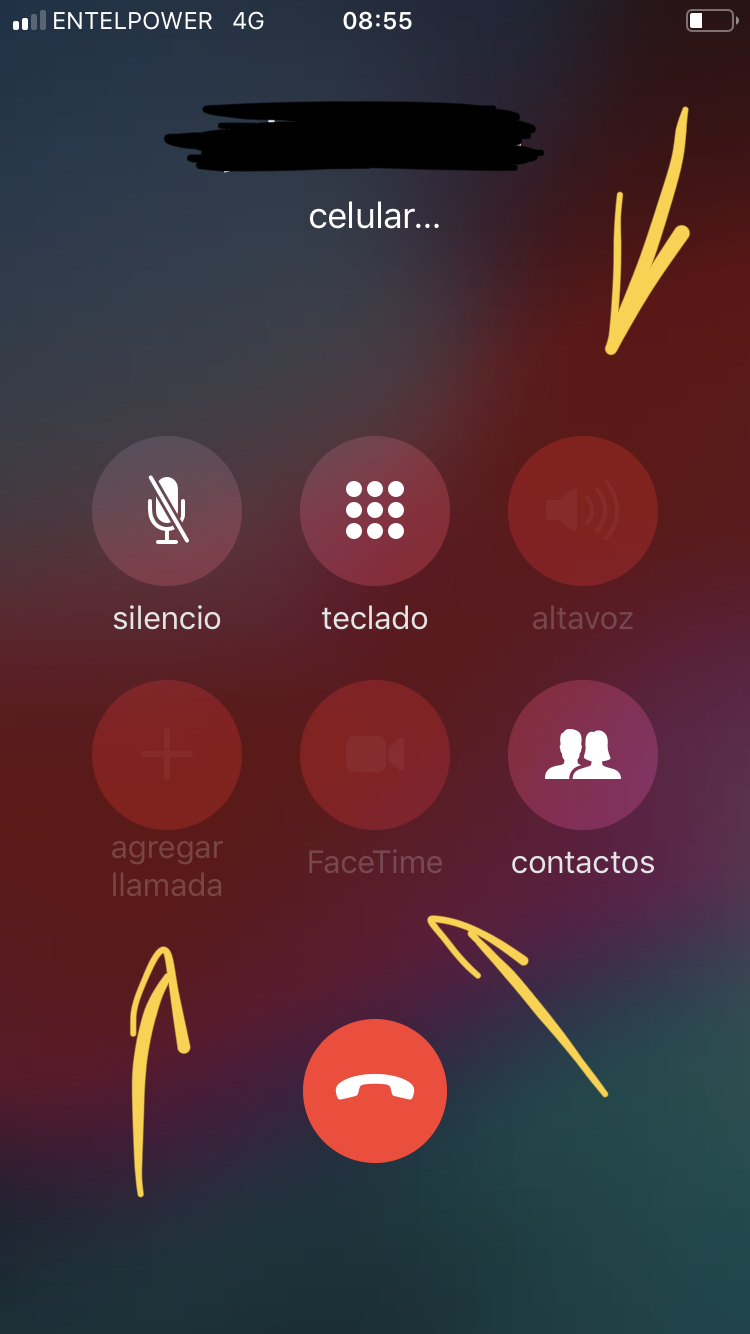The image size is (750, 1334).
Task: Open the teclado keypad
Action: tap(375, 511)
